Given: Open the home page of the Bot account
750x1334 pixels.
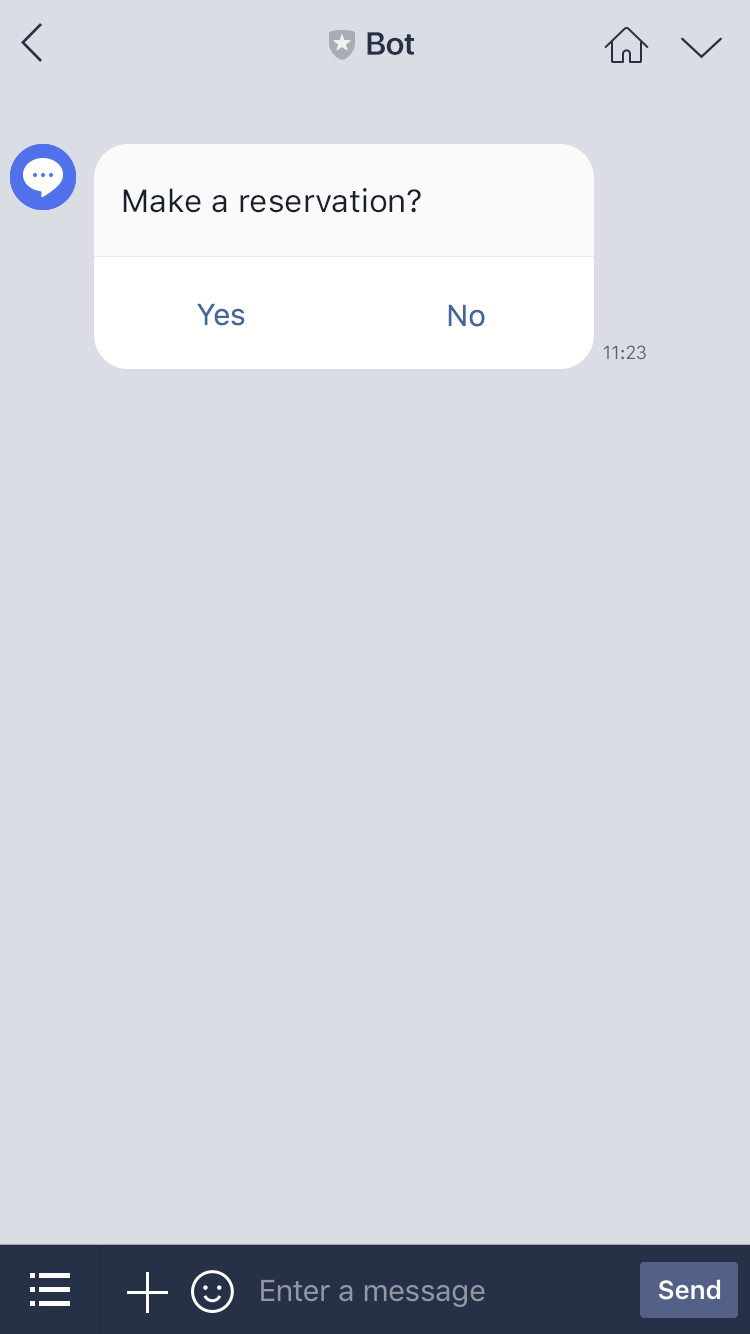Looking at the screenshot, I should [626, 43].
